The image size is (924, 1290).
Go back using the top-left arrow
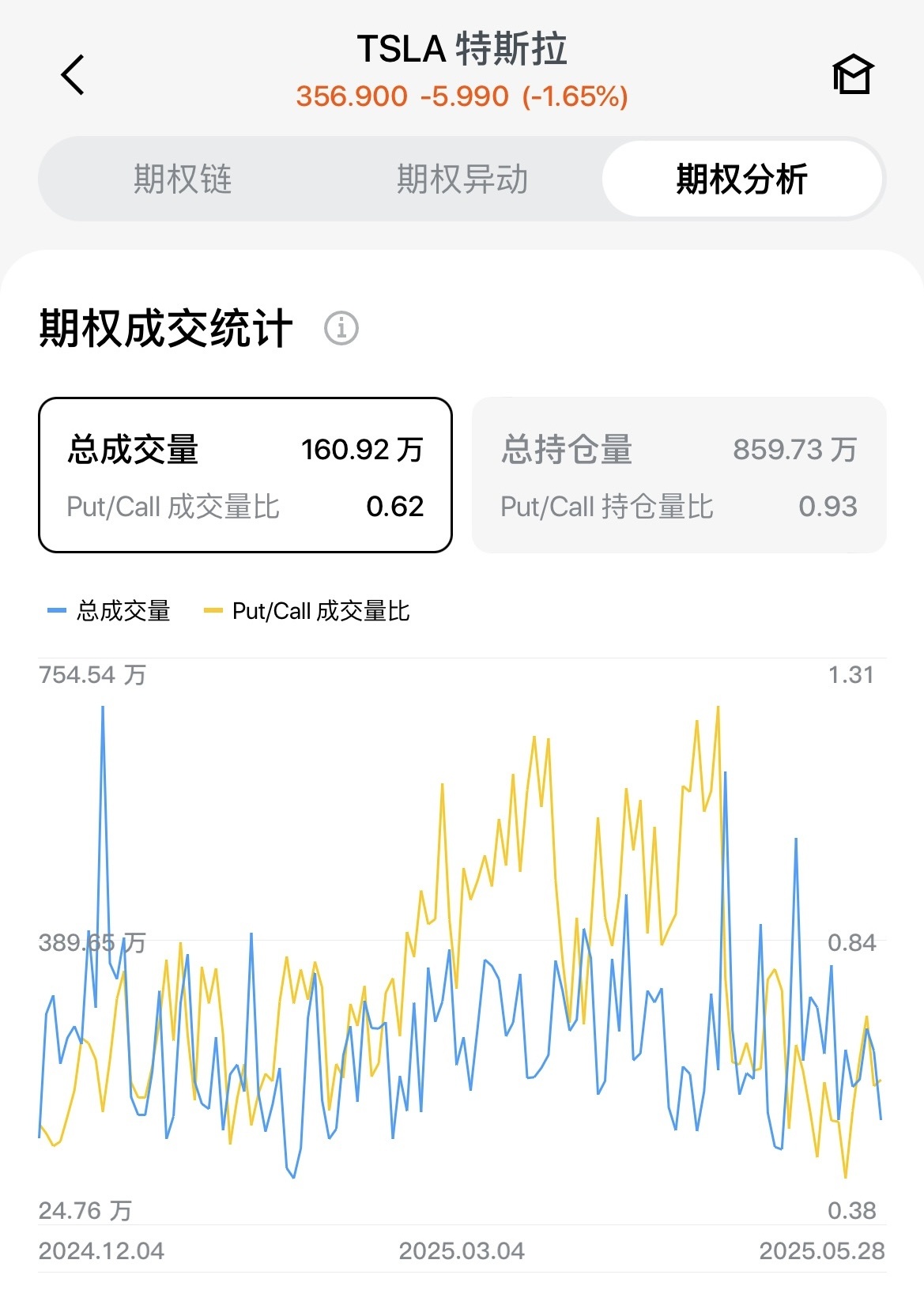tap(73, 75)
